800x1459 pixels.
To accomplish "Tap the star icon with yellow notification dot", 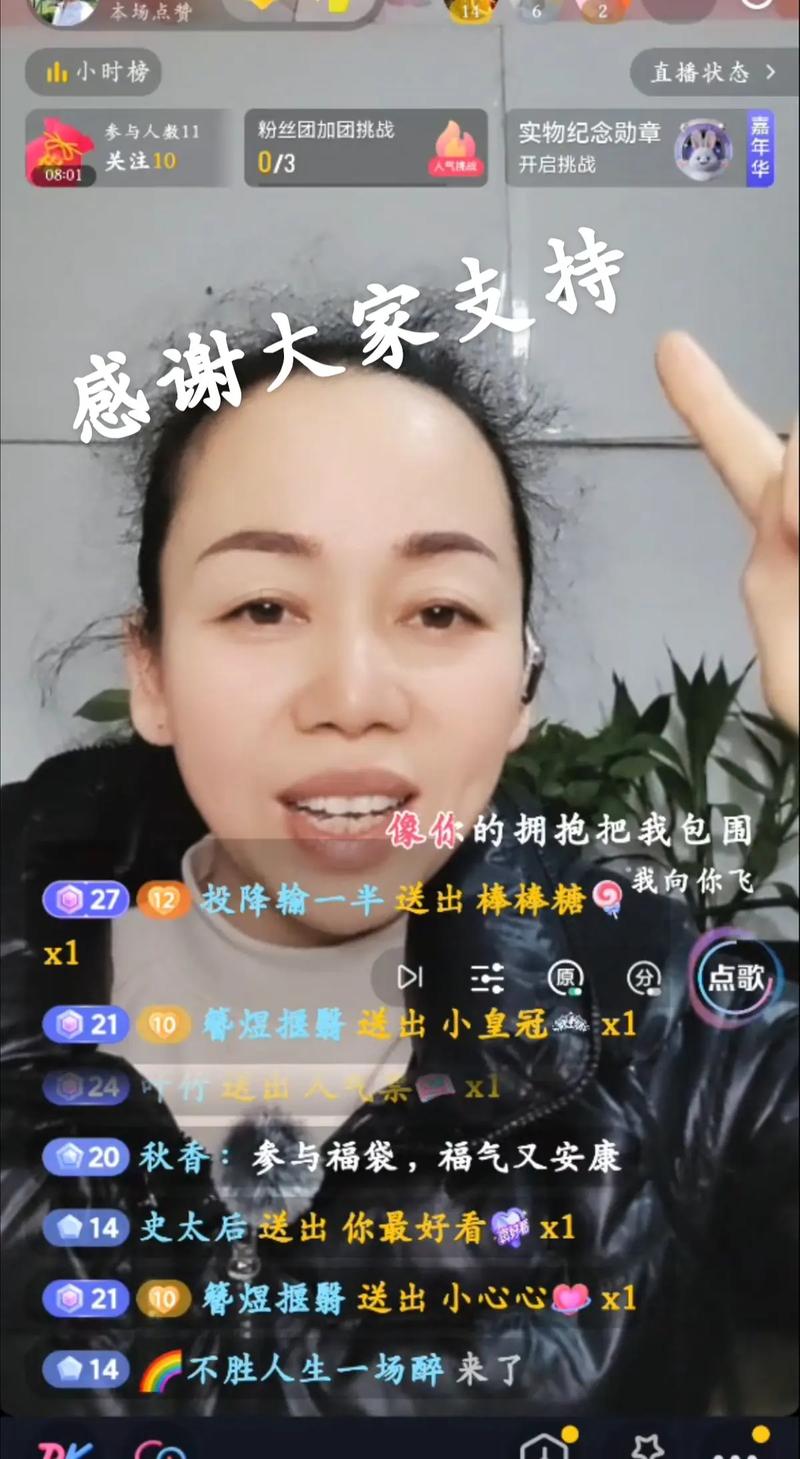I will pyautogui.click(x=645, y=1448).
